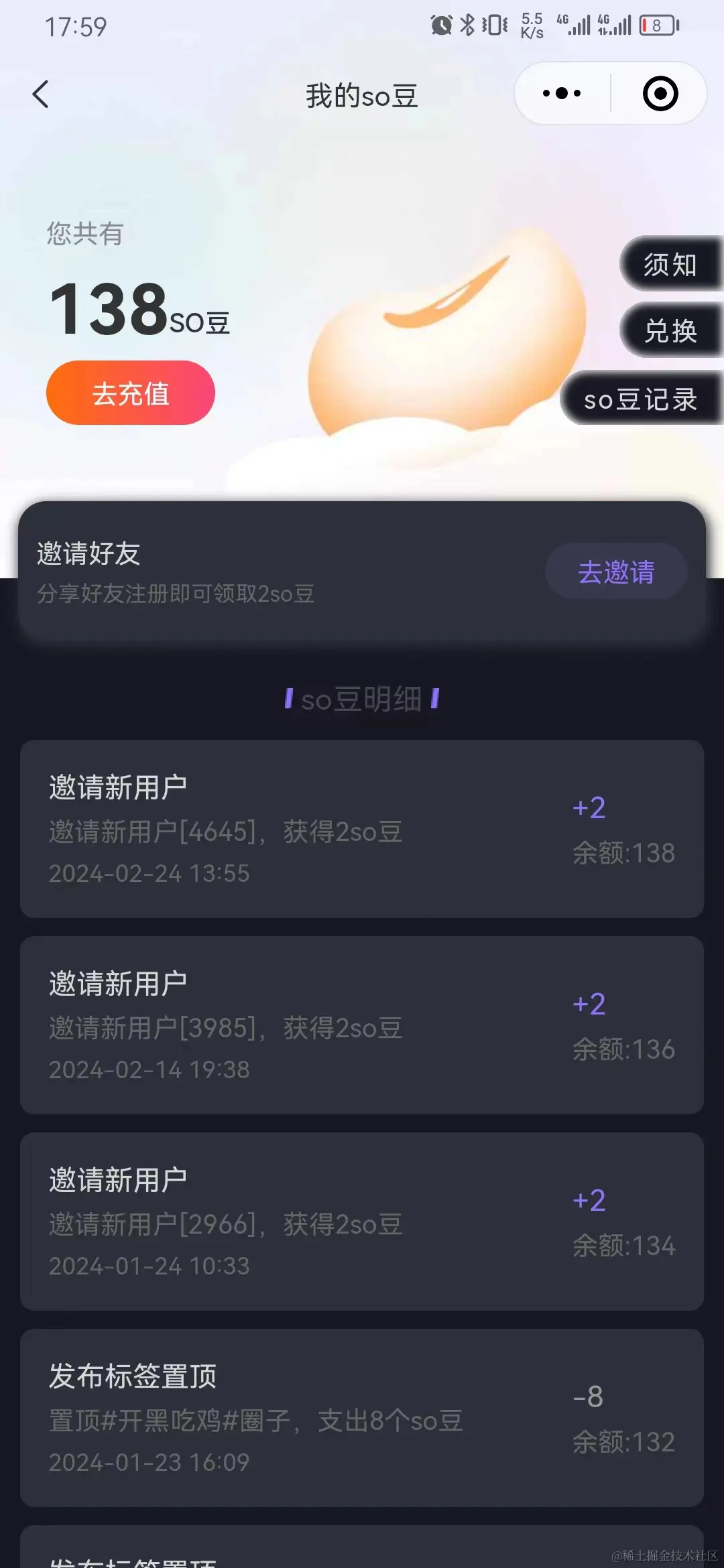Image resolution: width=724 pixels, height=1568 pixels.
Task: Tap the 4G signal strength icon
Action: pyautogui.click(x=573, y=25)
